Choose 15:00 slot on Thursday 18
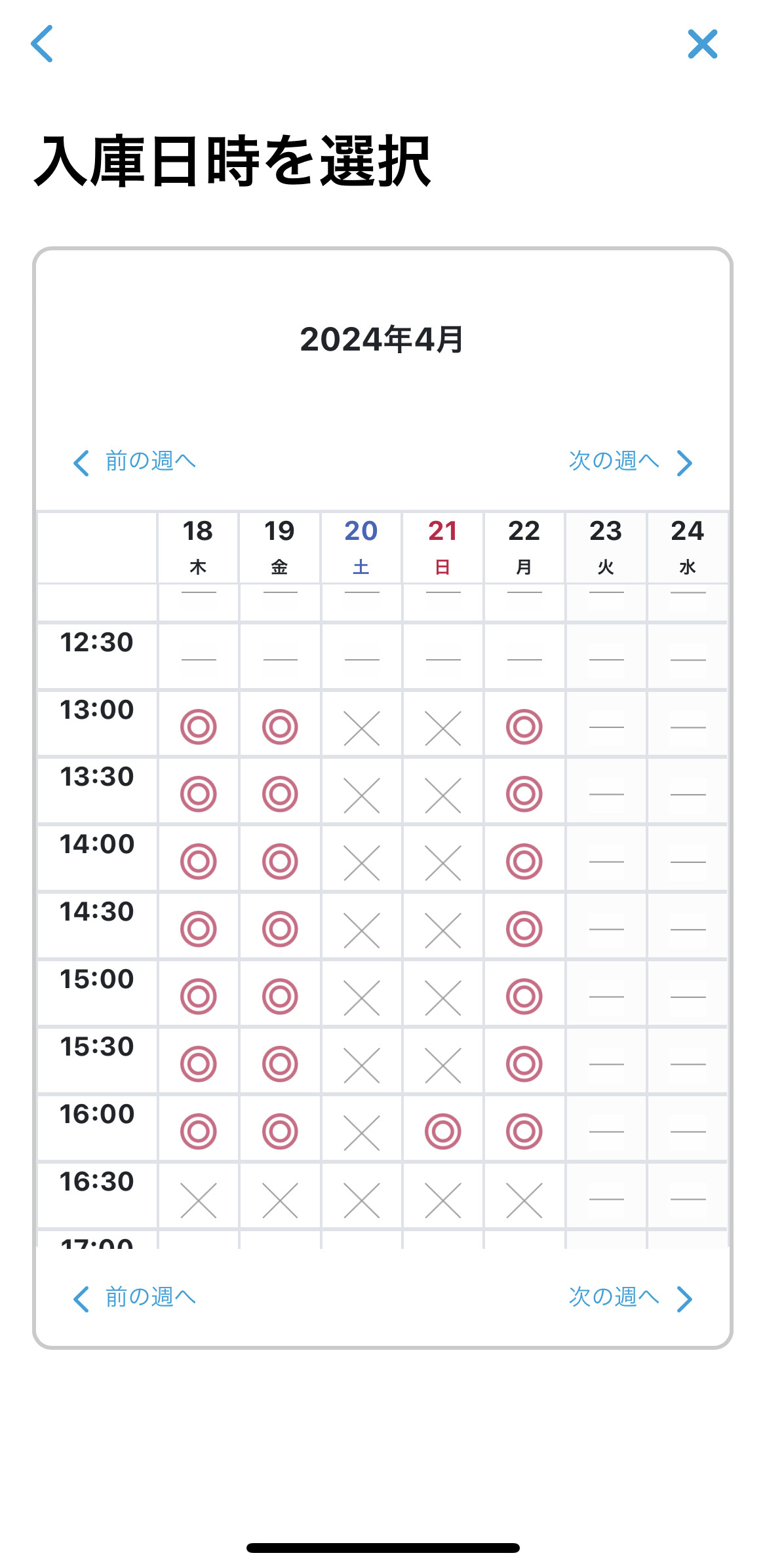Image resolution: width=765 pixels, height=1568 pixels. tap(198, 997)
